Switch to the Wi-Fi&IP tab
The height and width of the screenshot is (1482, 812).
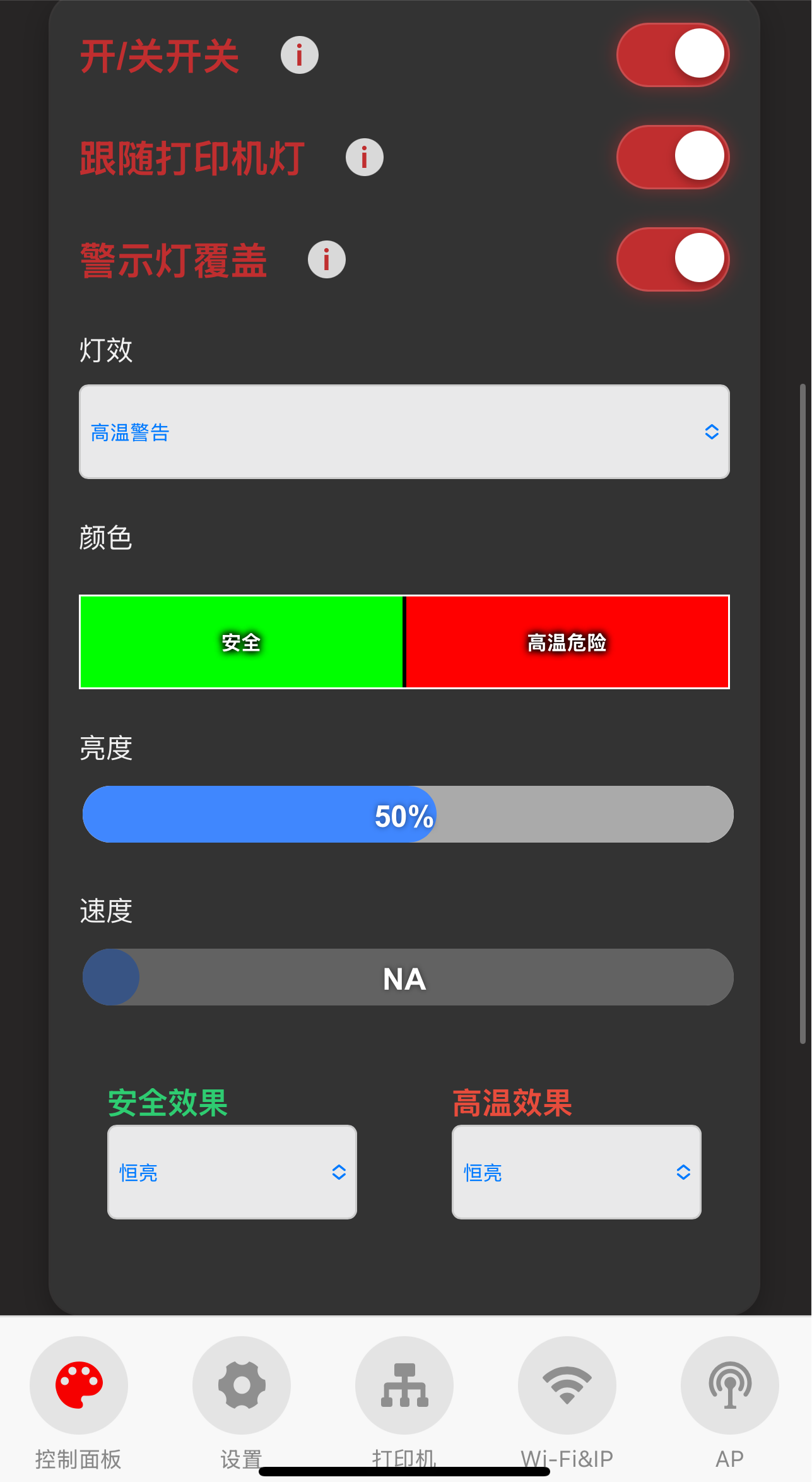[x=567, y=1385]
